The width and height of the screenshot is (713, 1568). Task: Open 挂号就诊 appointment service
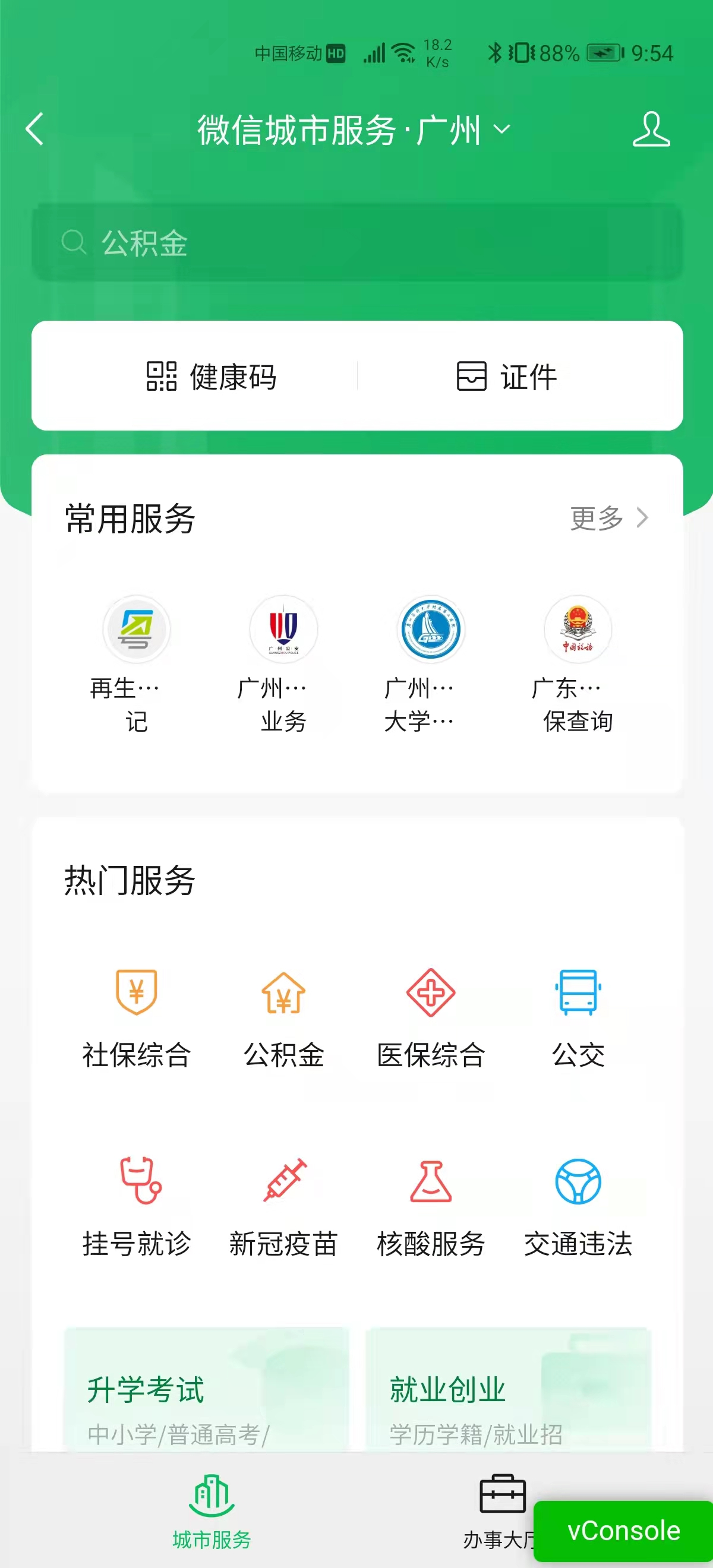coord(137,1206)
